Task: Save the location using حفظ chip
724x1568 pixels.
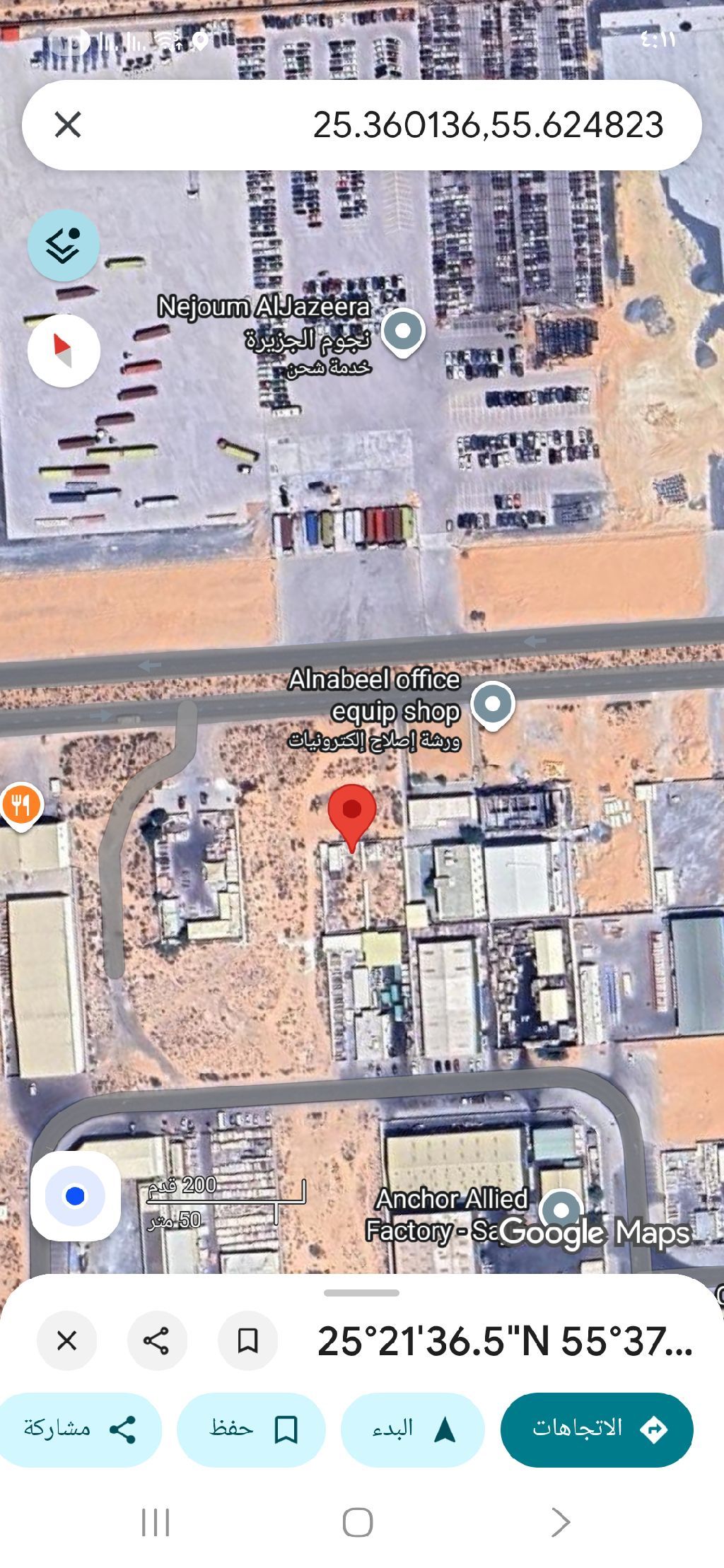Action: pyautogui.click(x=251, y=1429)
